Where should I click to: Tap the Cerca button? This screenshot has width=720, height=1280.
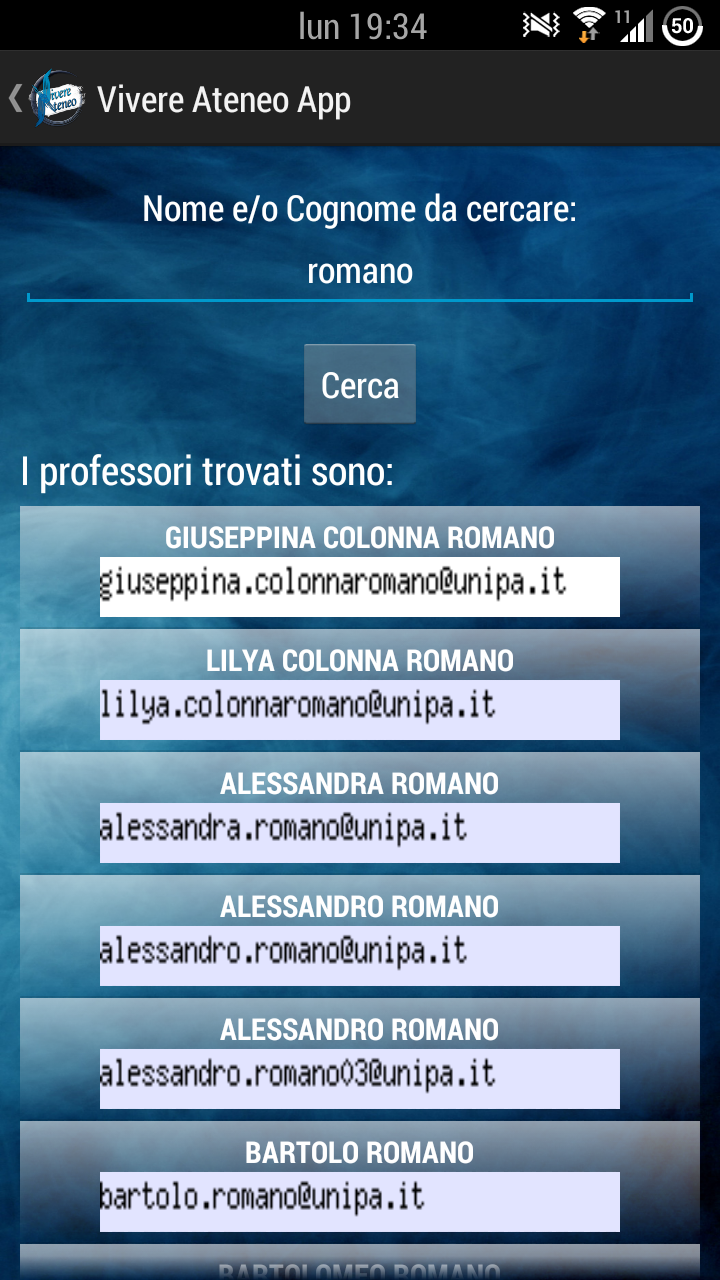point(360,385)
